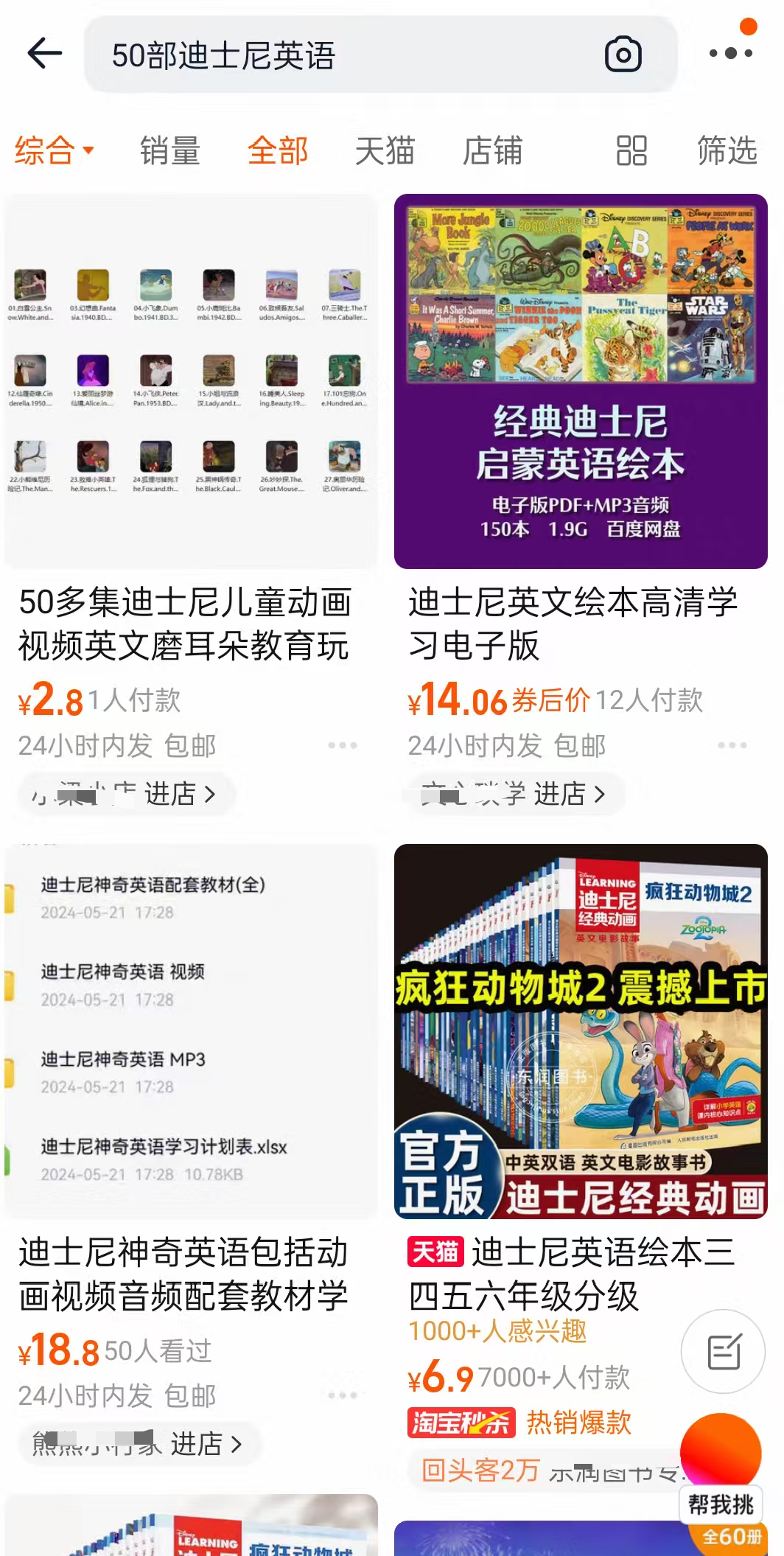Open the 筛选 filter panel
Image resolution: width=784 pixels, height=1556 pixels.
click(725, 150)
